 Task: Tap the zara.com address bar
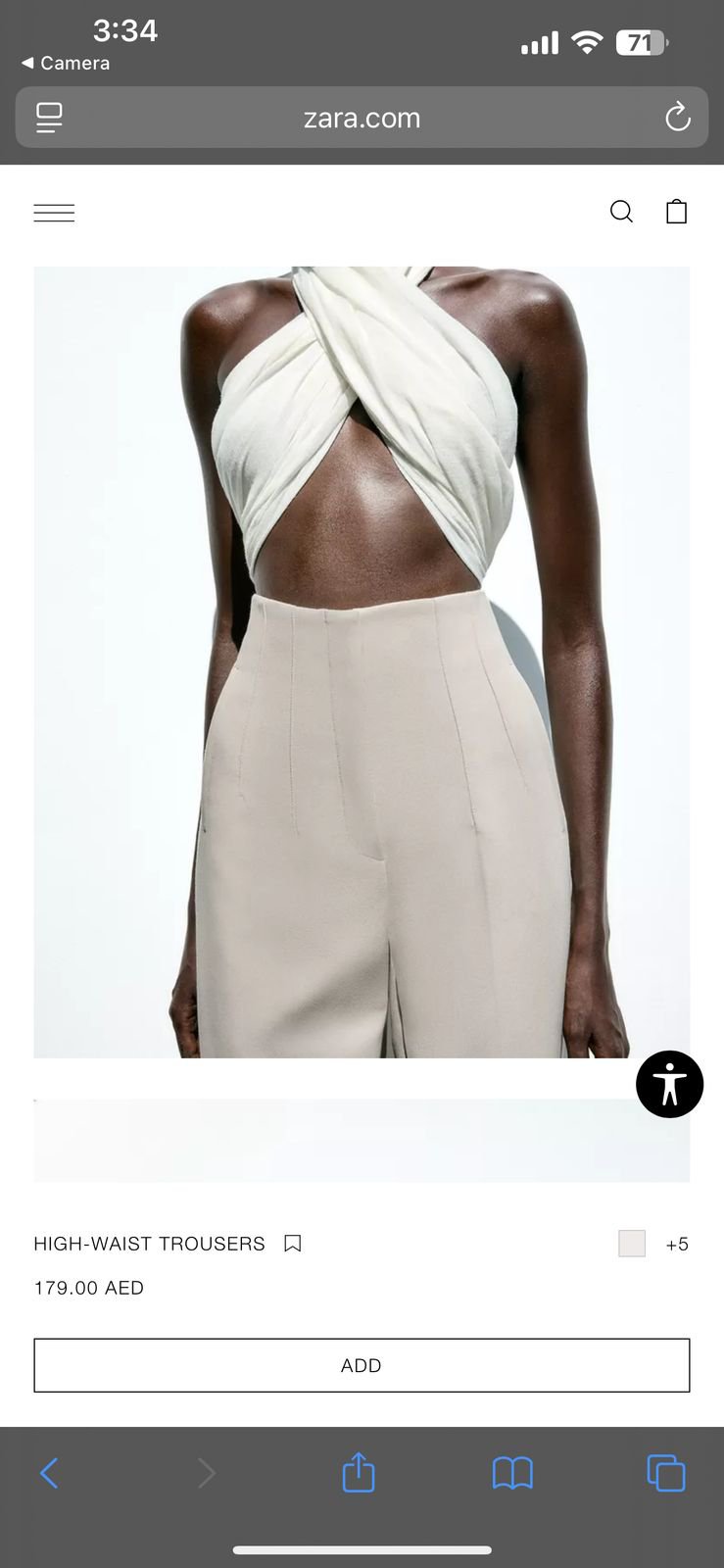(362, 118)
